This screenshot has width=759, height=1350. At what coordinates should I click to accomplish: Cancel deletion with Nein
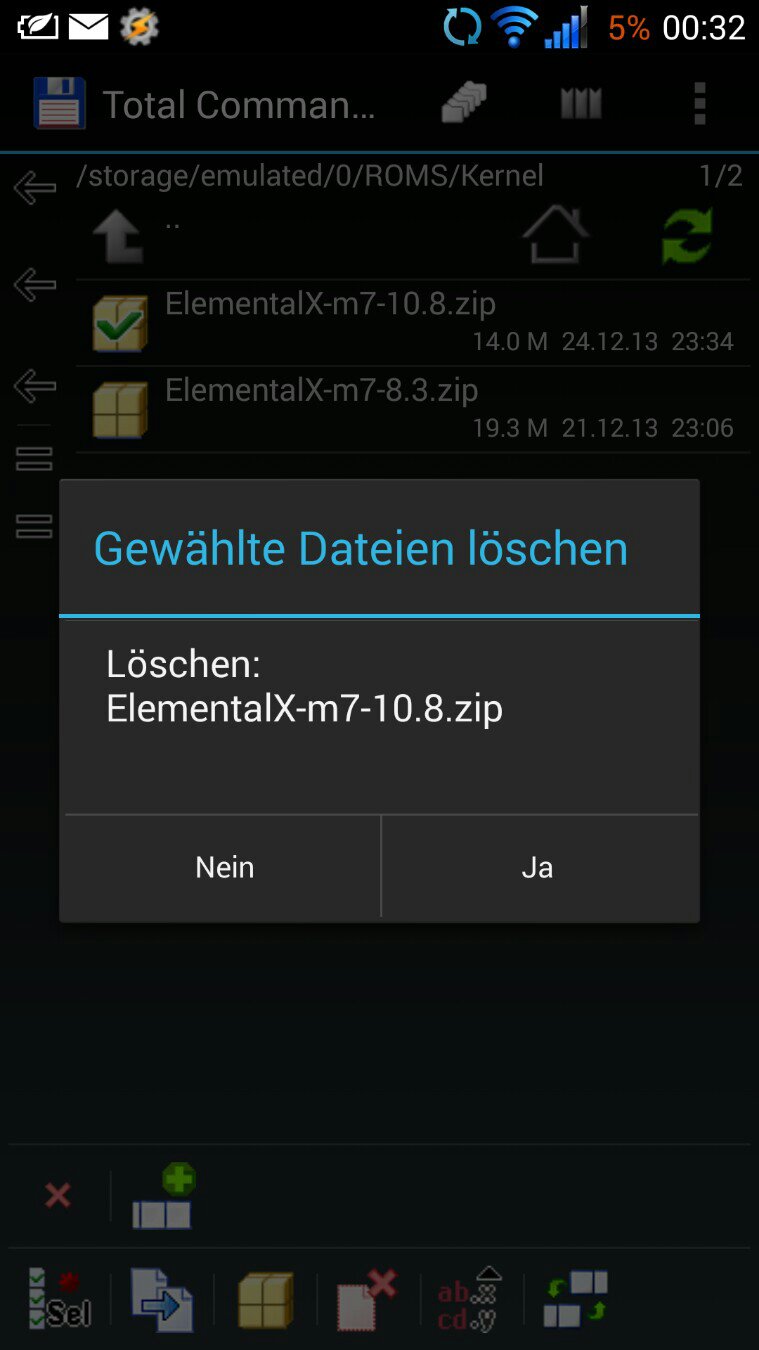coord(224,866)
